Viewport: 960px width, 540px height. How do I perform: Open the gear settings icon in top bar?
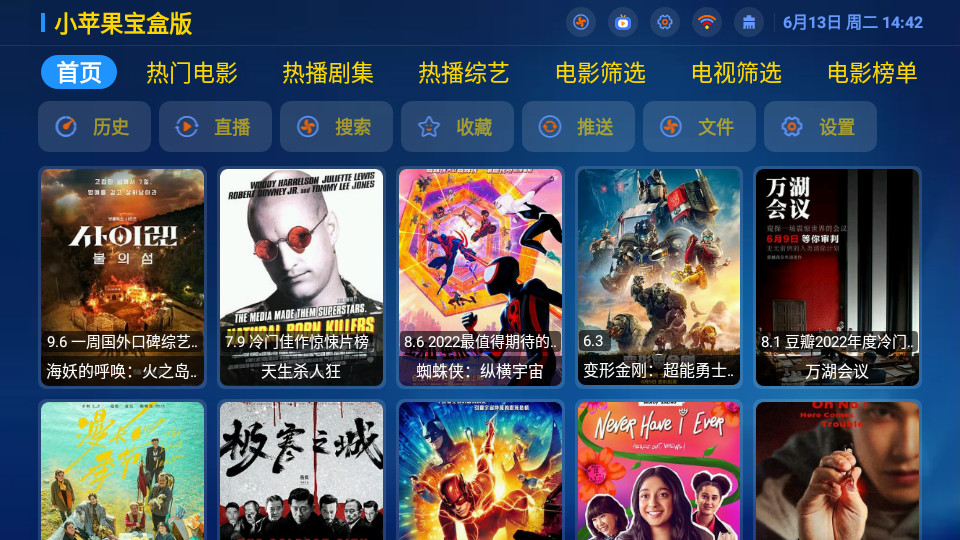[x=665, y=22]
